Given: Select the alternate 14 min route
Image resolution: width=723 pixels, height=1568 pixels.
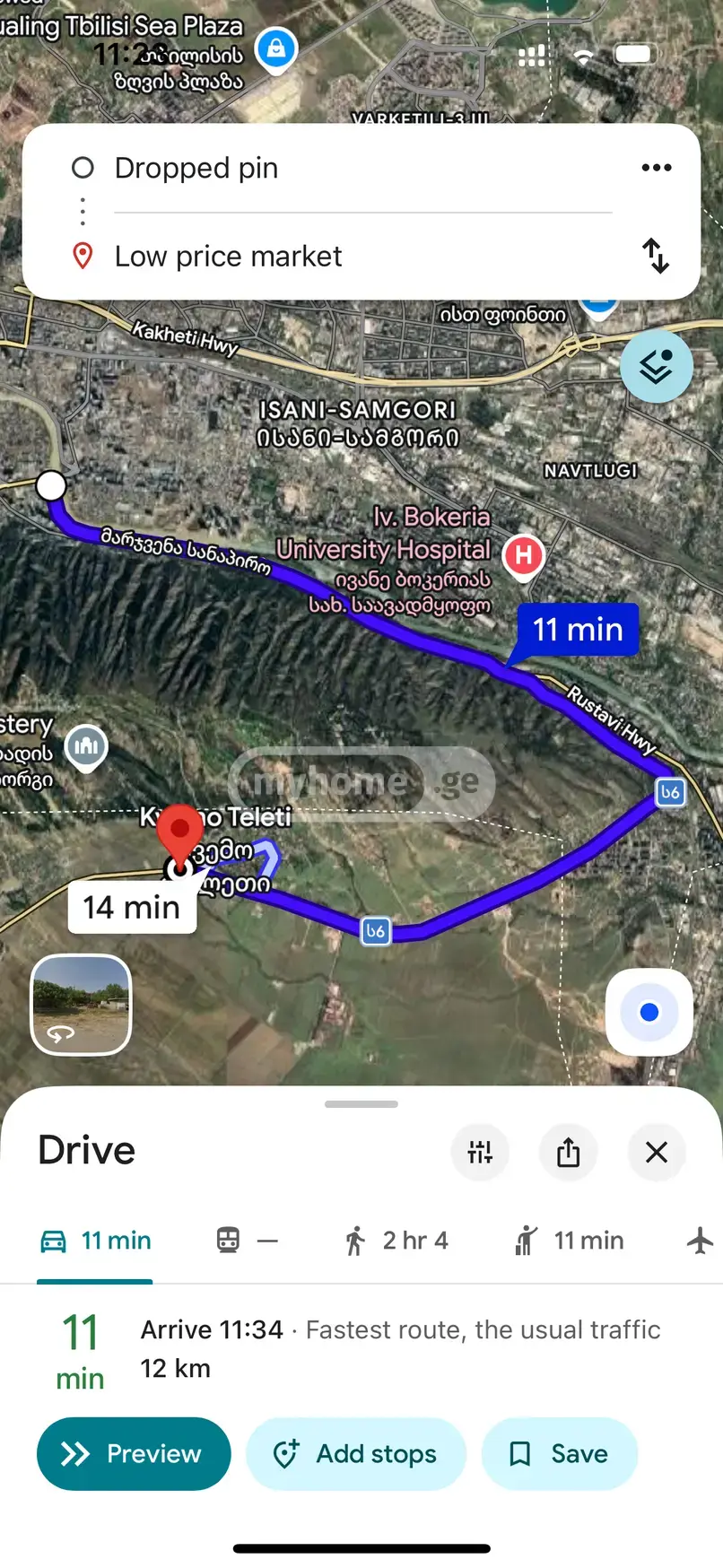Looking at the screenshot, I should (x=132, y=907).
